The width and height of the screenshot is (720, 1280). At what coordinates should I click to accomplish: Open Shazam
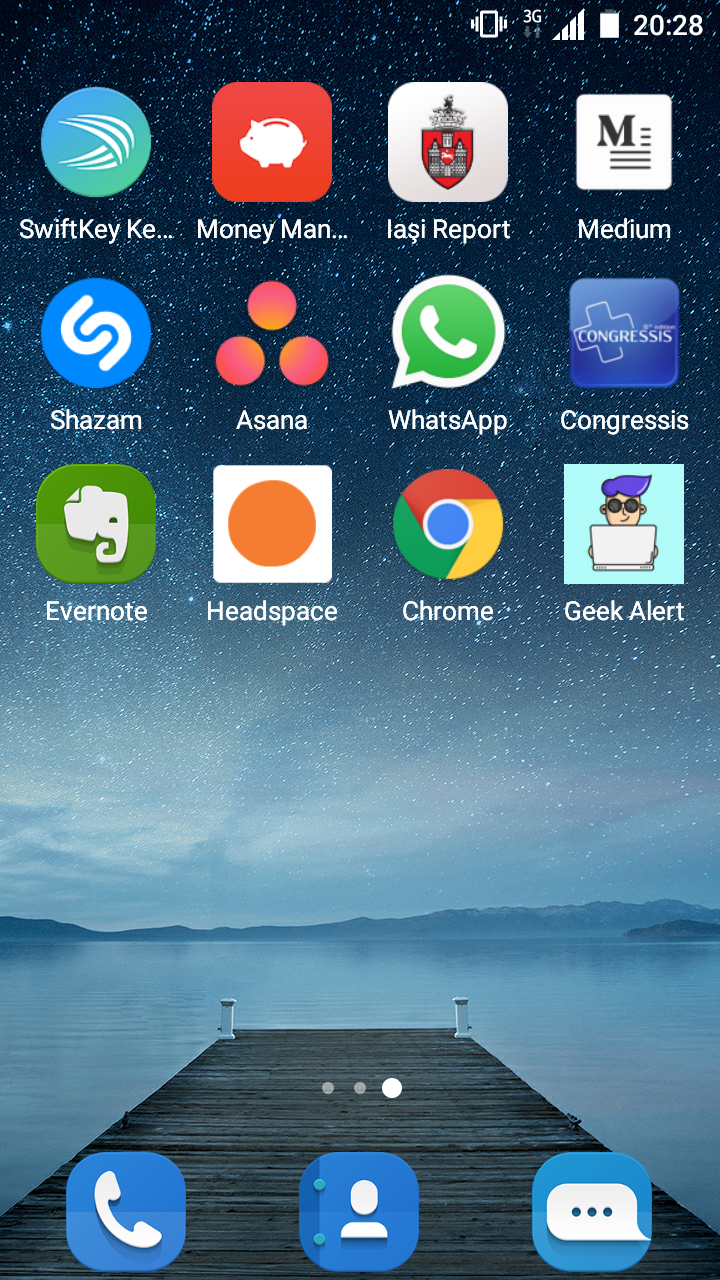[96, 333]
